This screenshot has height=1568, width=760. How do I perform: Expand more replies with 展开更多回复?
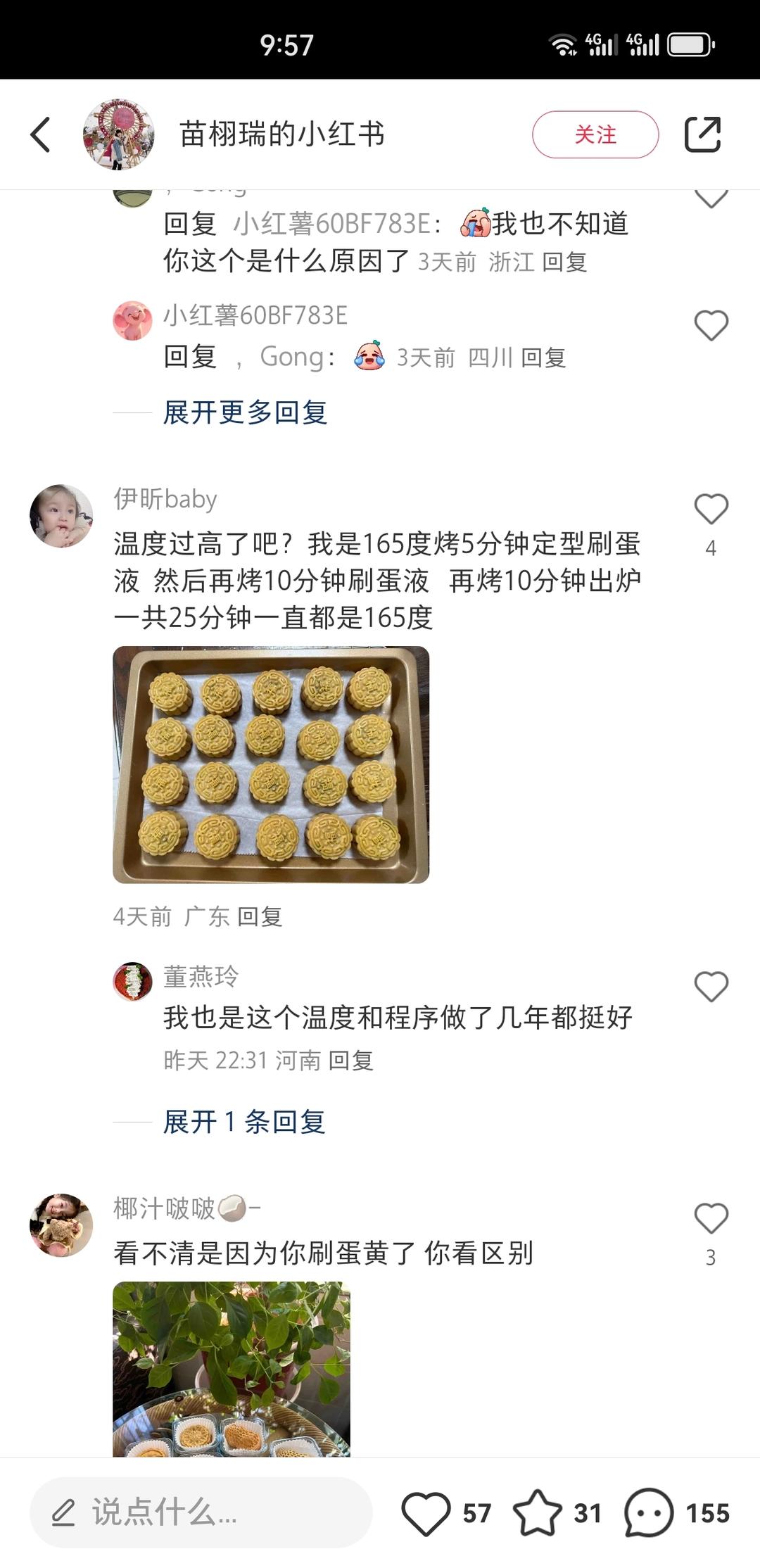245,412
